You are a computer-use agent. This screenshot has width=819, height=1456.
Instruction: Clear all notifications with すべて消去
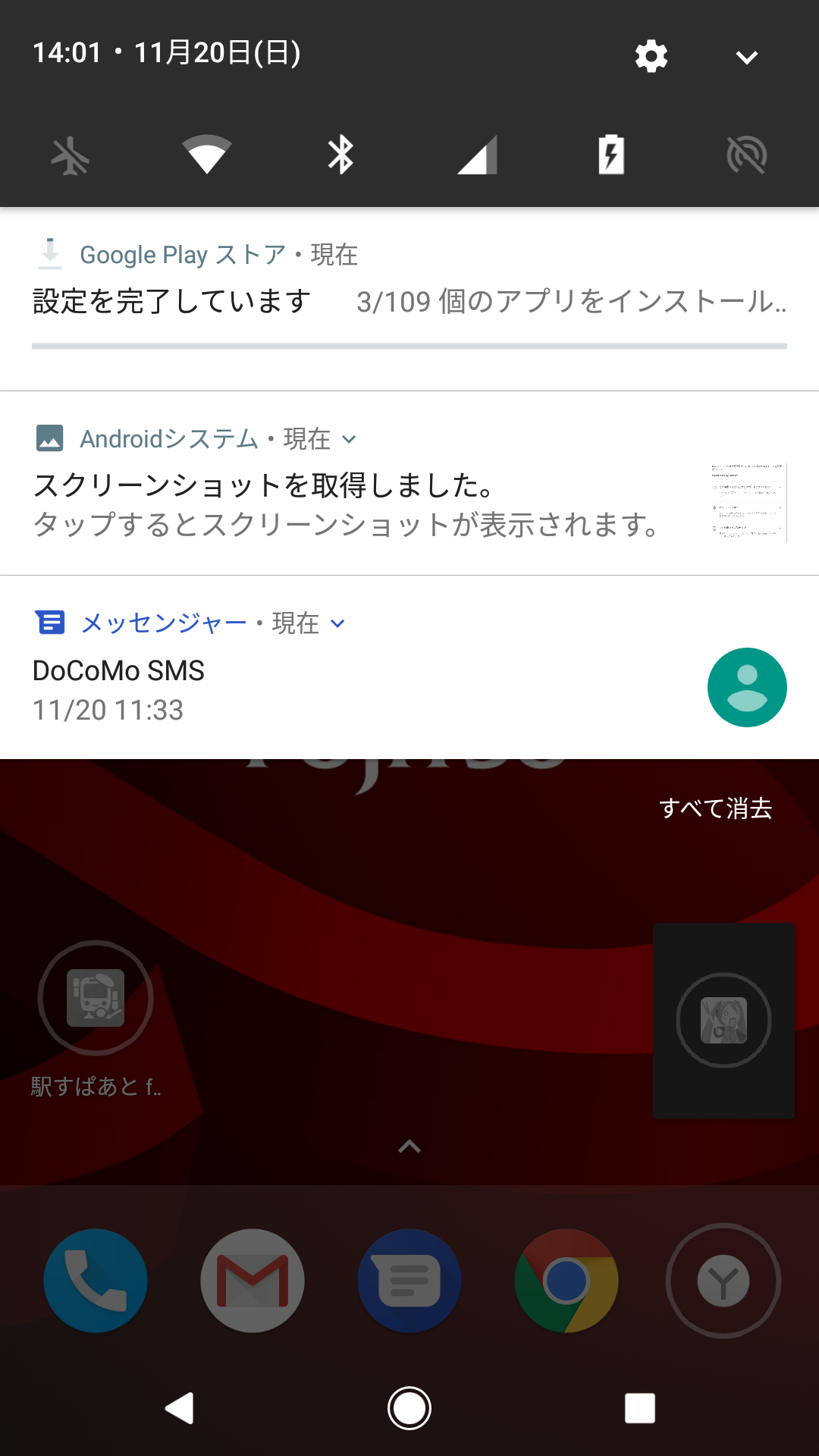tap(715, 808)
